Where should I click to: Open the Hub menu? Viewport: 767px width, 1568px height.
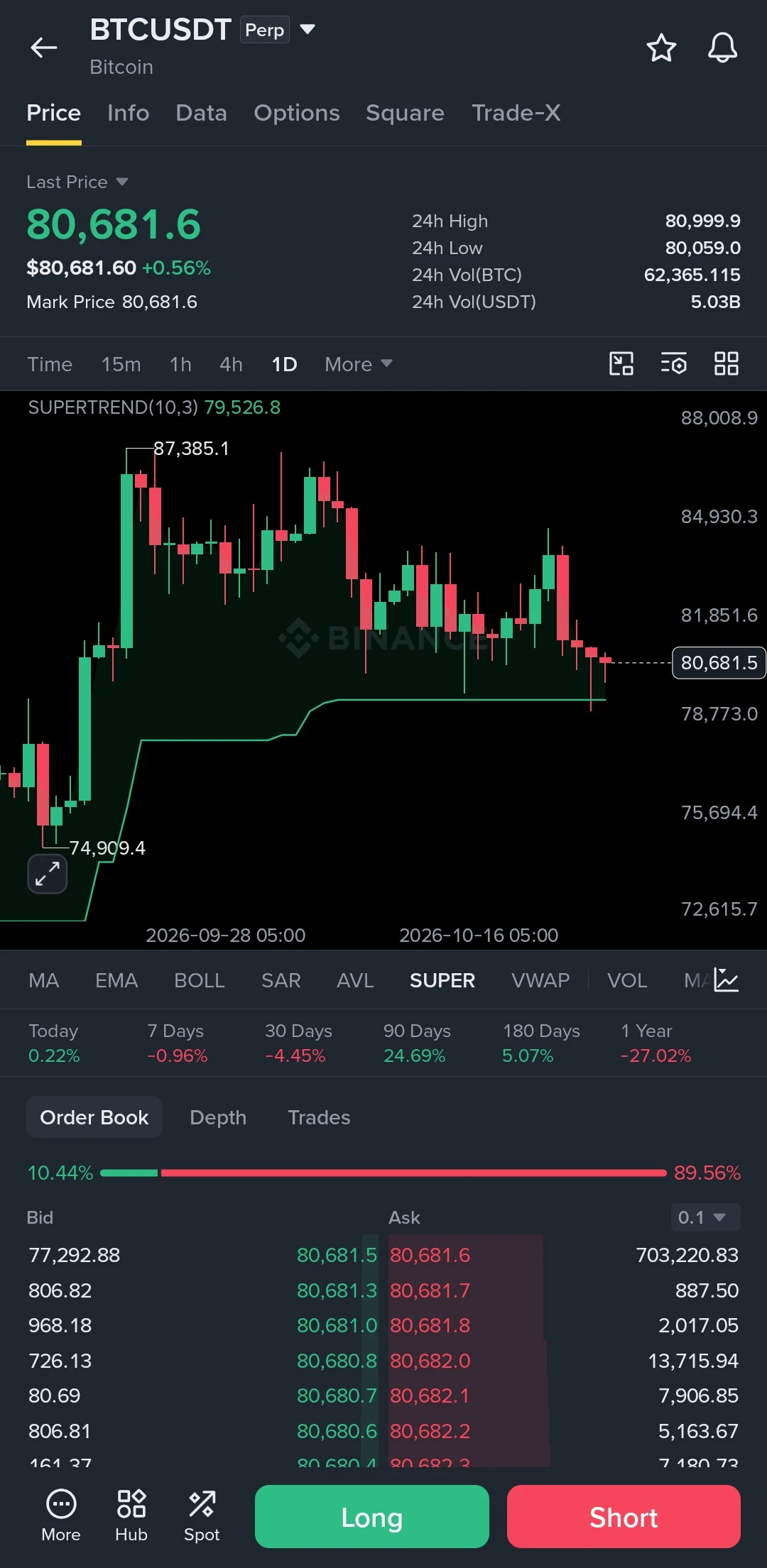tap(131, 1515)
